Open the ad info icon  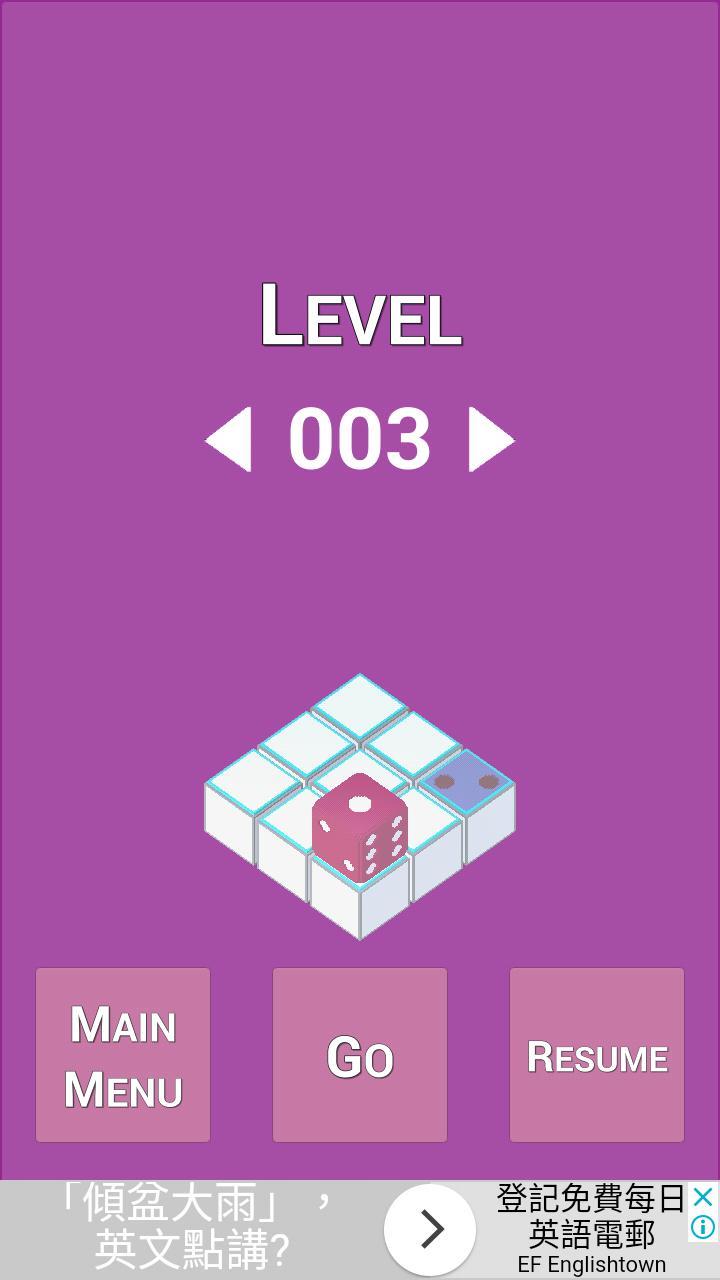pyautogui.click(x=703, y=1226)
